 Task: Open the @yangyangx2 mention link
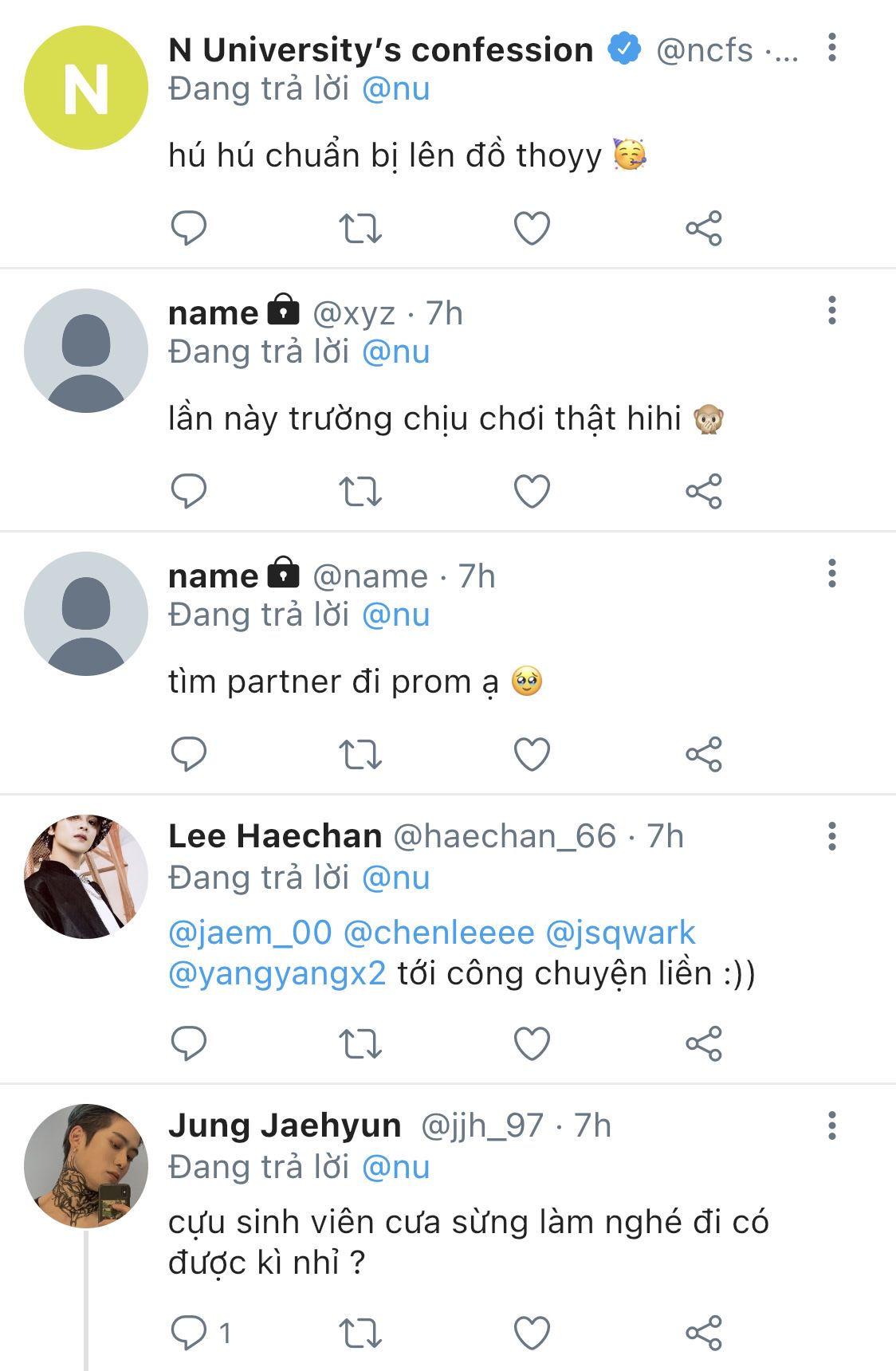click(x=277, y=973)
